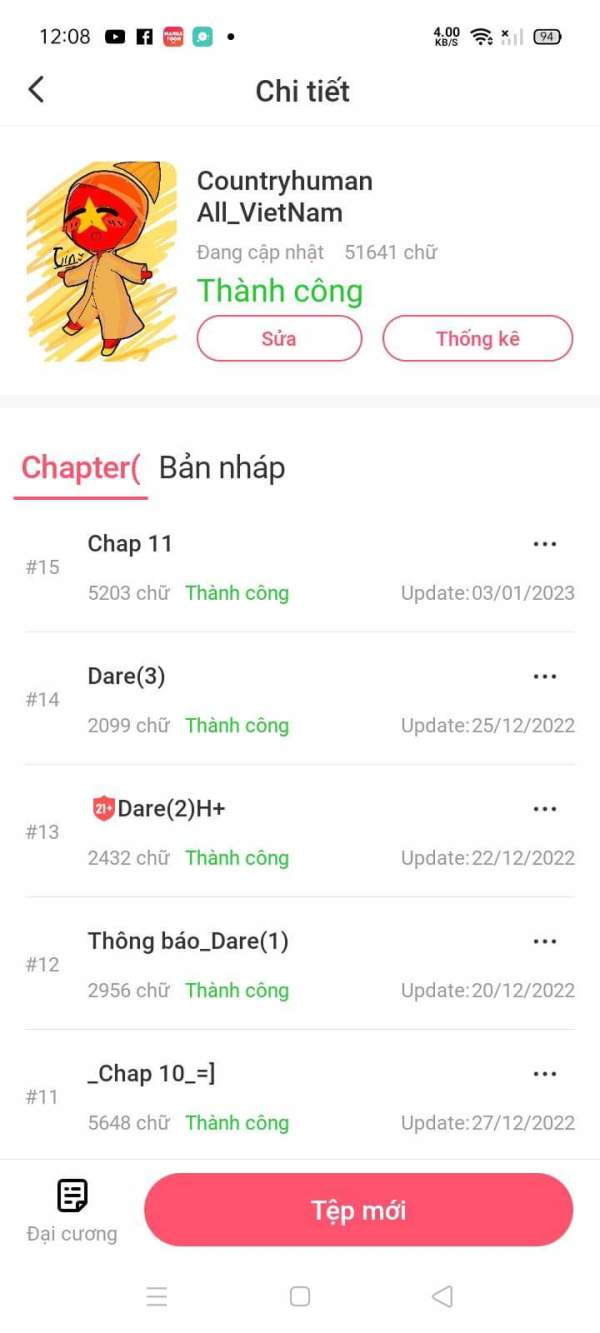Tap the three dots beside Dare(2)H+

(x=544, y=808)
